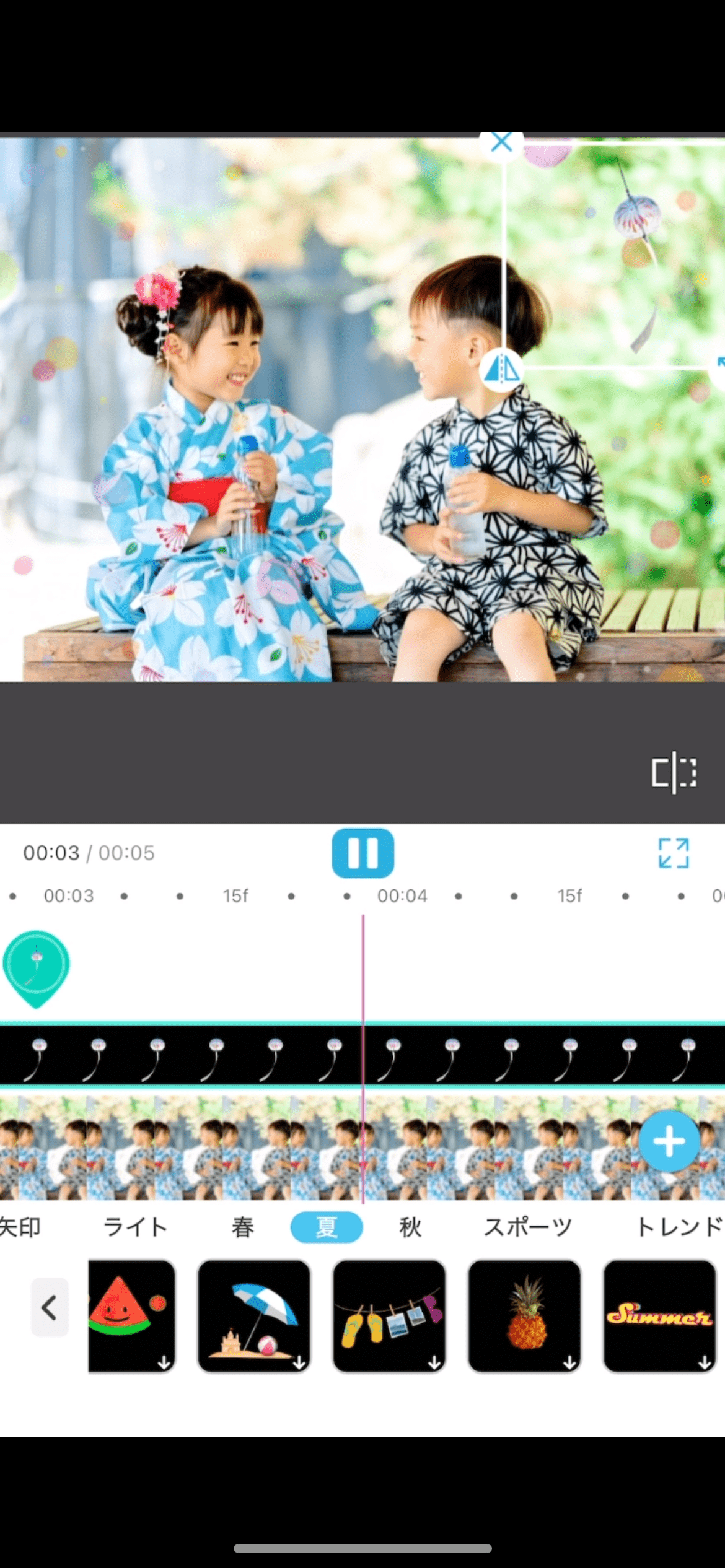This screenshot has width=725, height=1568.
Task: Open the split compare view icon
Action: click(x=674, y=773)
